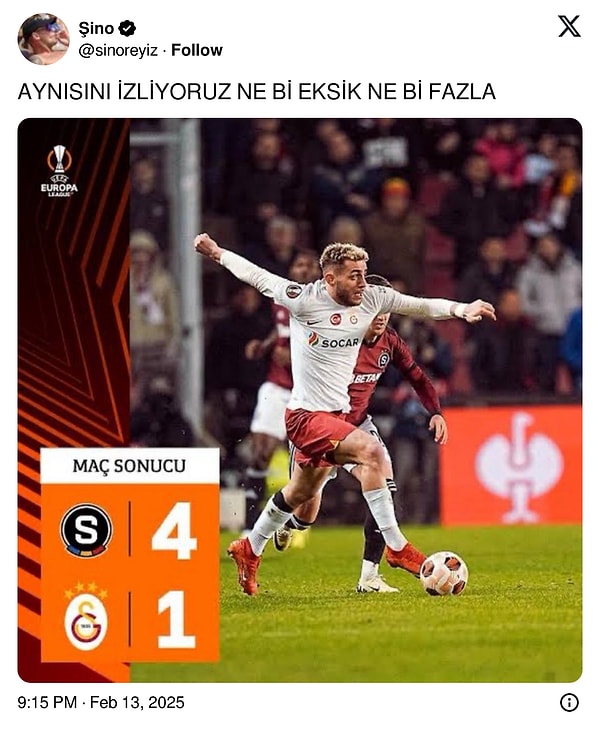Open the @sinoreyiz handle

(119, 50)
